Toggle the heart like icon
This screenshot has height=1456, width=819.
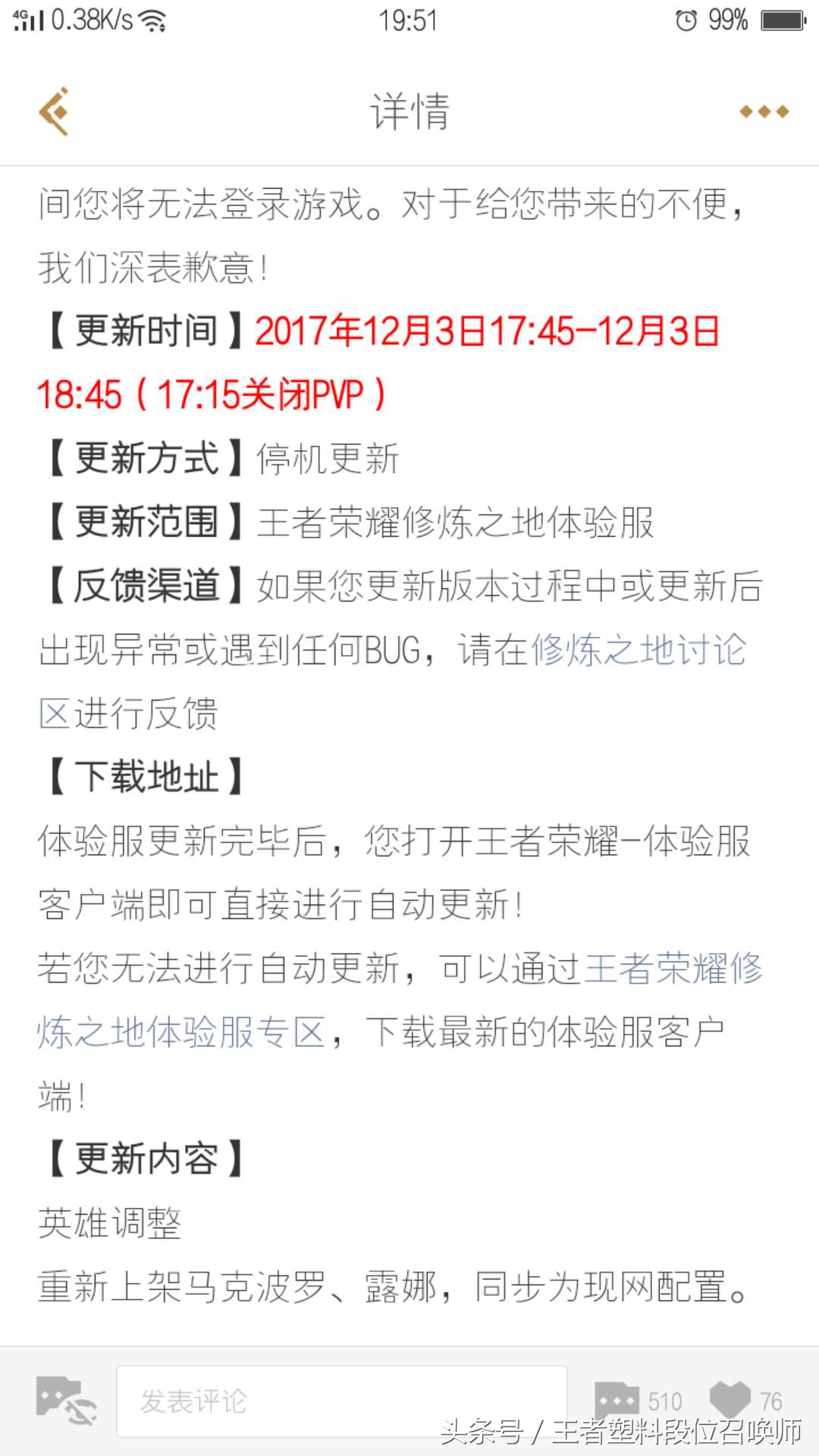[728, 1399]
